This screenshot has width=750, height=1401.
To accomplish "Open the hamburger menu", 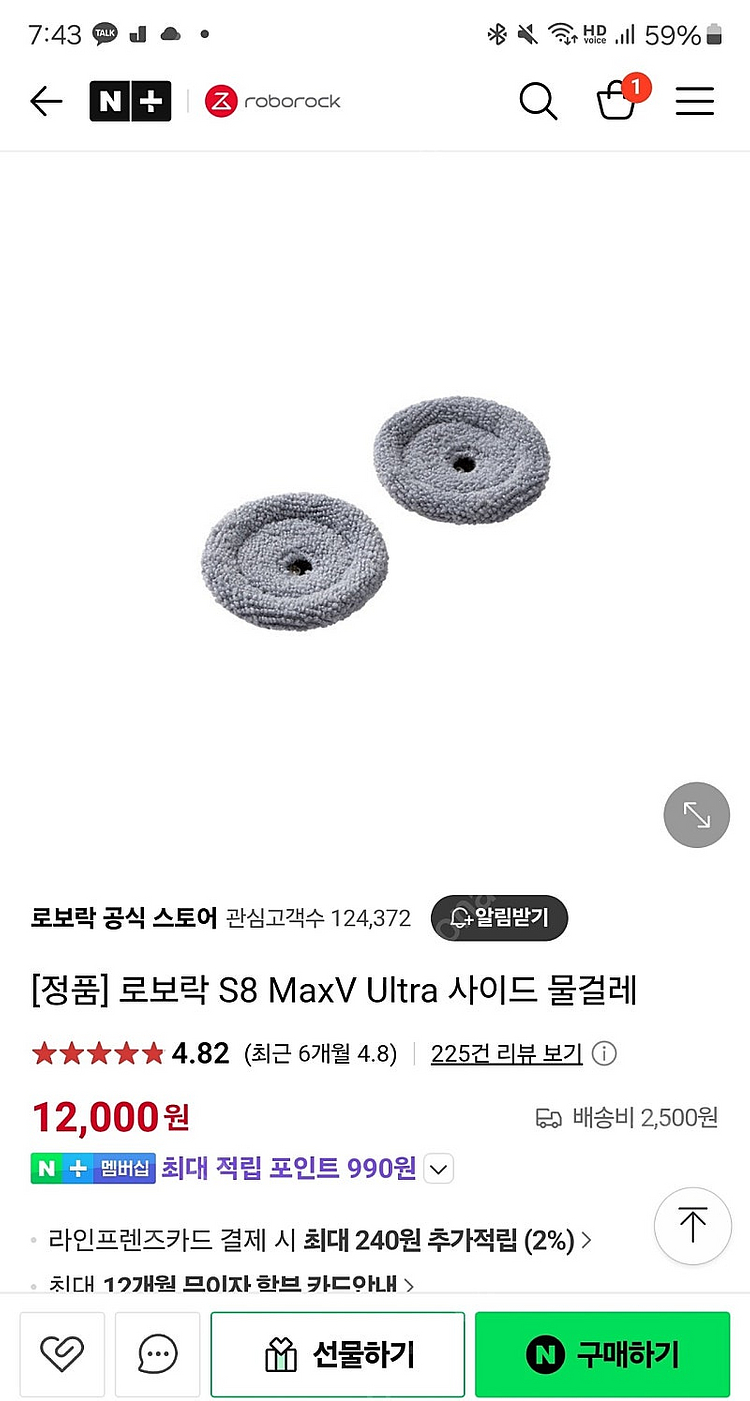I will click(694, 101).
